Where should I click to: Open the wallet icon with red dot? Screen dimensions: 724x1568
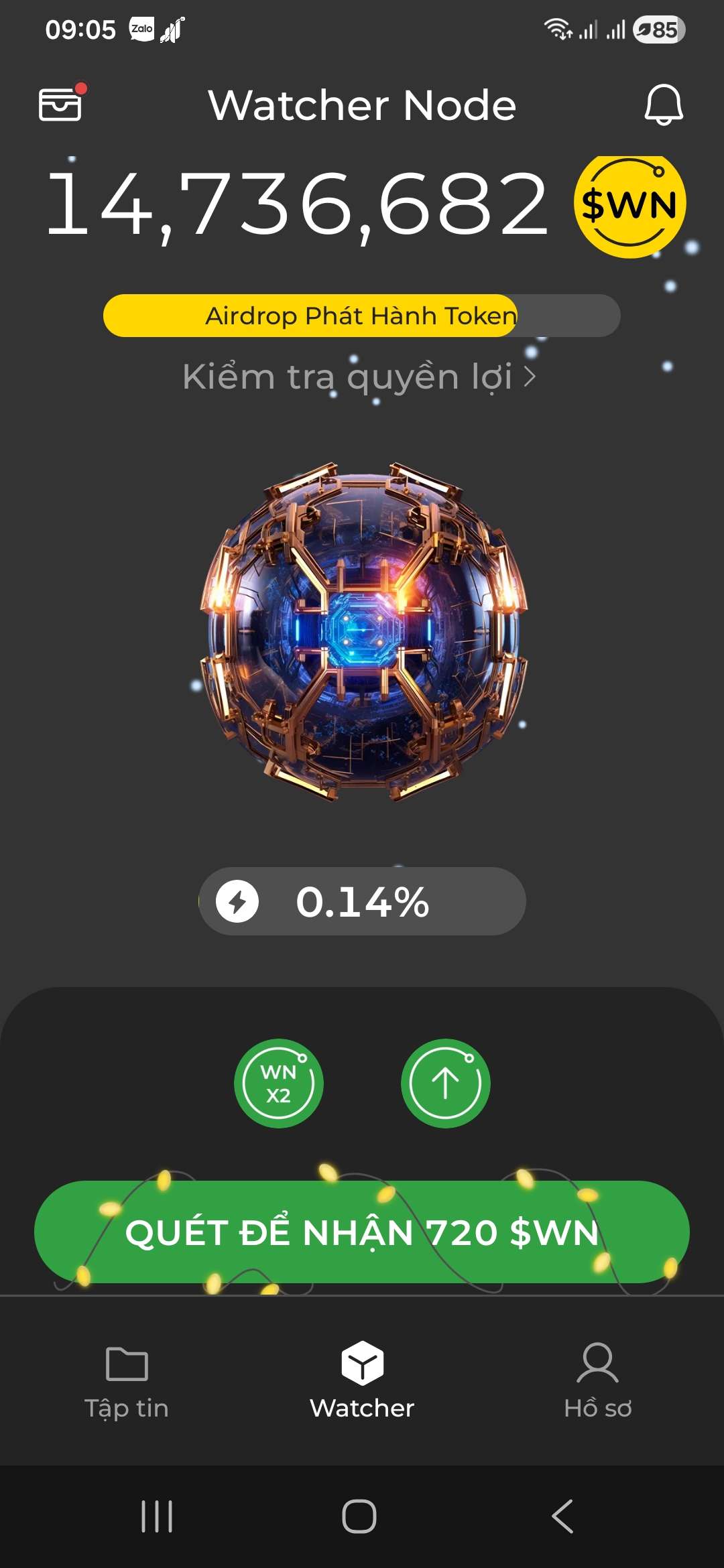point(60,105)
